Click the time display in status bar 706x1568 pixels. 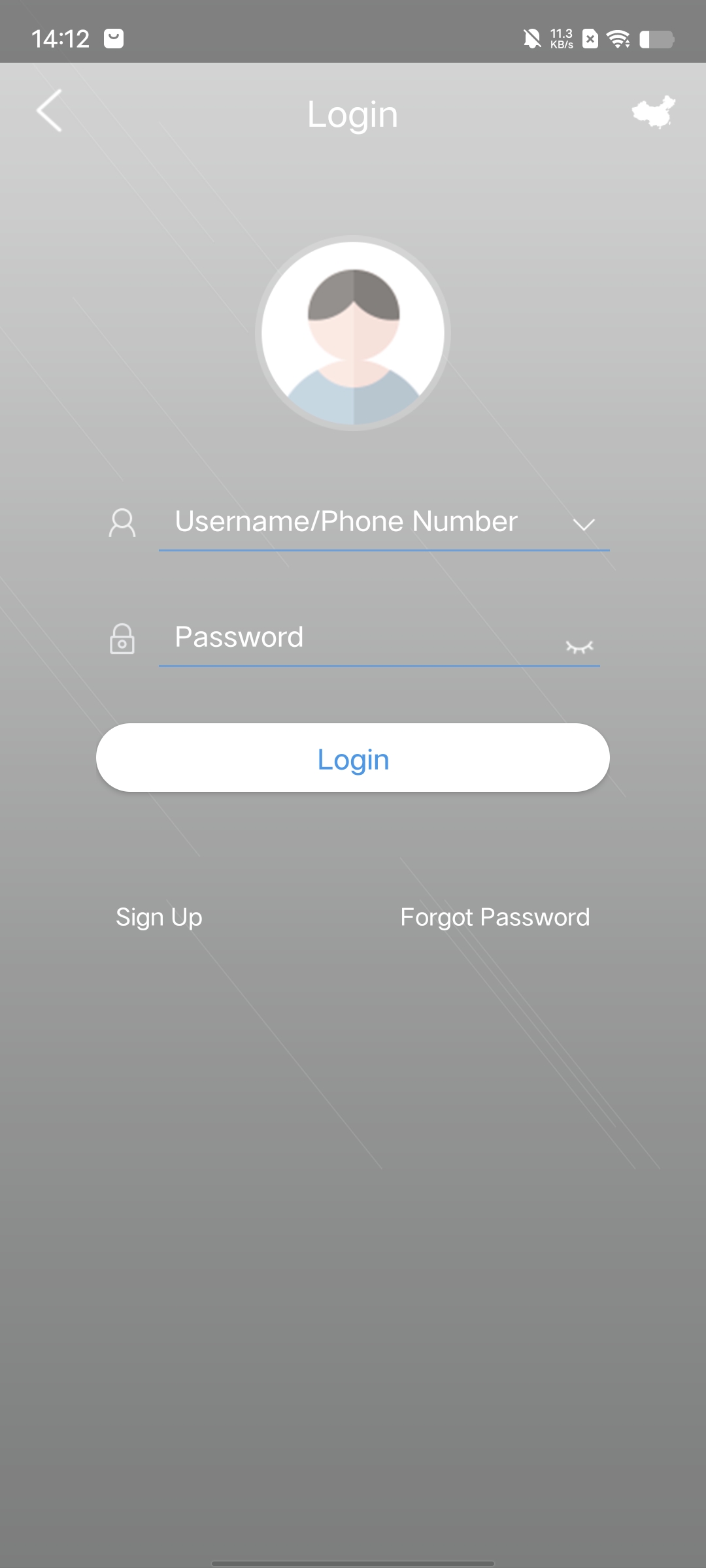tap(63, 39)
